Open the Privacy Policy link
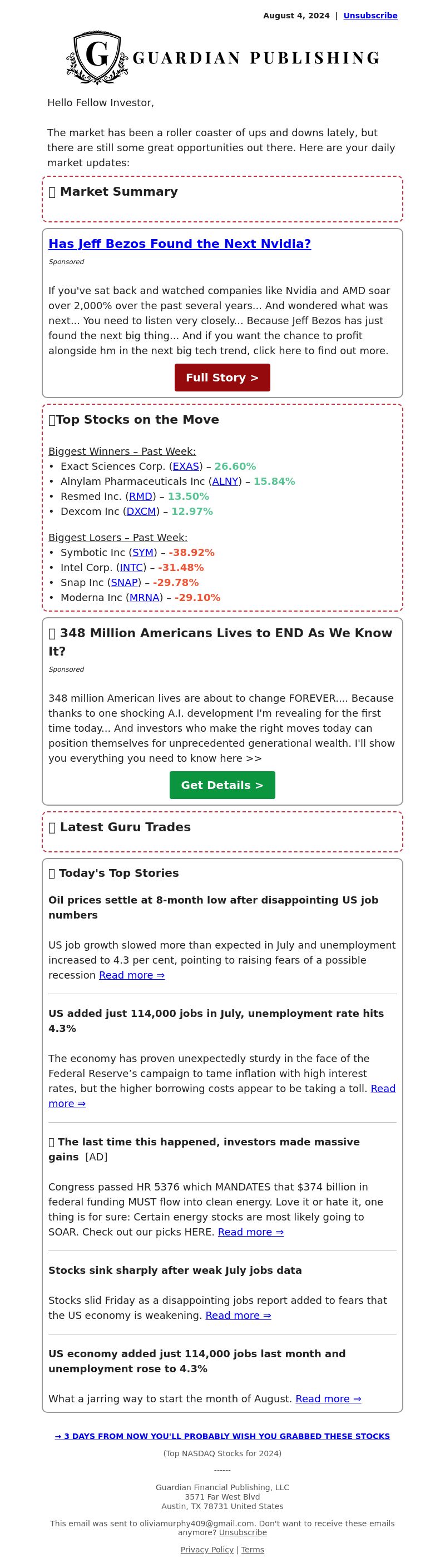This screenshot has height=1568, width=445. (x=207, y=1550)
